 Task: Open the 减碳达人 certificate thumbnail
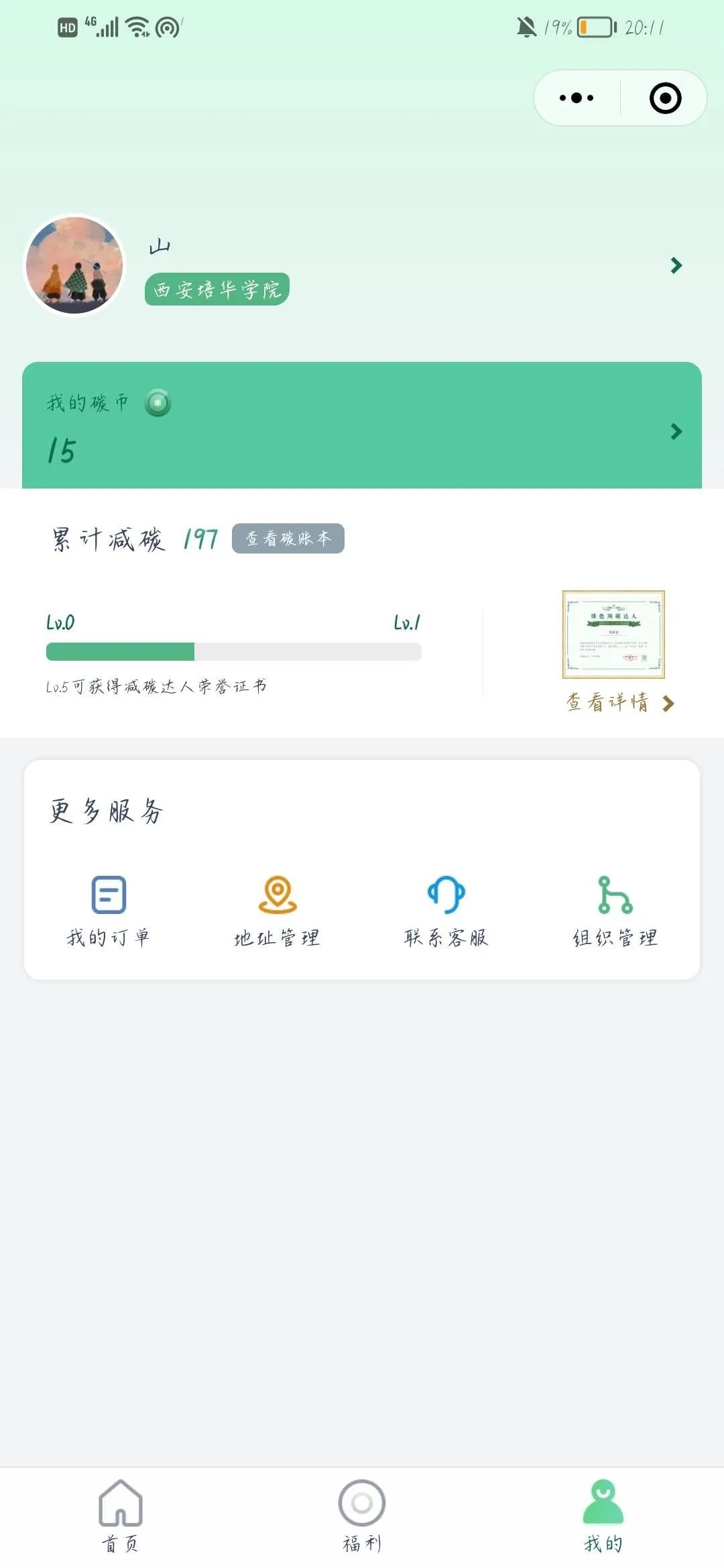click(x=613, y=634)
